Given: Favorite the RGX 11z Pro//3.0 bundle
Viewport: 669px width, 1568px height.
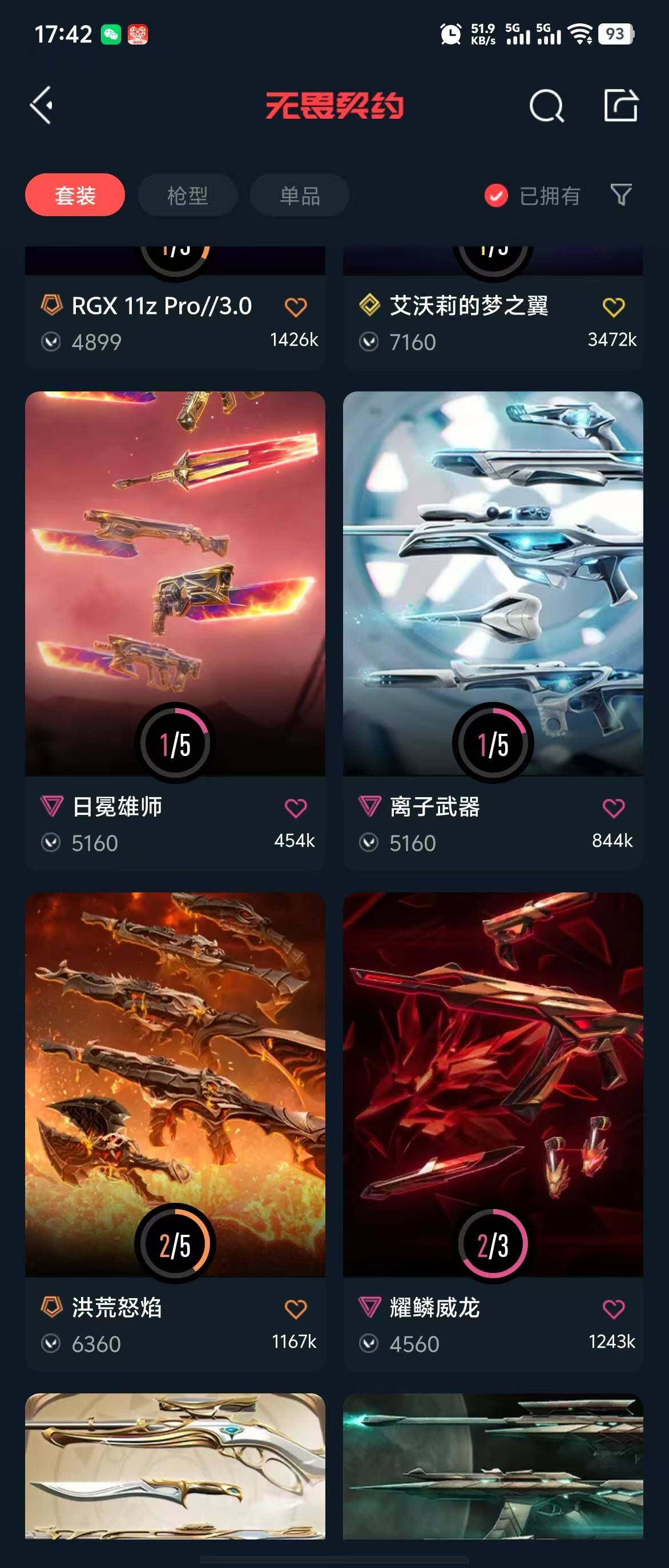Looking at the screenshot, I should click(x=296, y=308).
